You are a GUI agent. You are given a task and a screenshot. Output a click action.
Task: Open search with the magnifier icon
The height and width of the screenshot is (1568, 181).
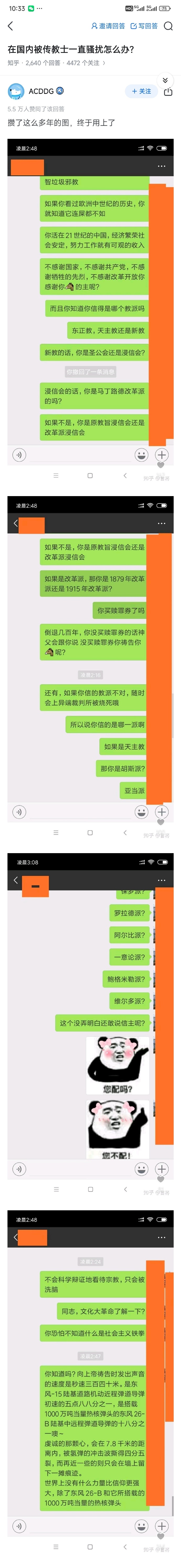pos(168,26)
